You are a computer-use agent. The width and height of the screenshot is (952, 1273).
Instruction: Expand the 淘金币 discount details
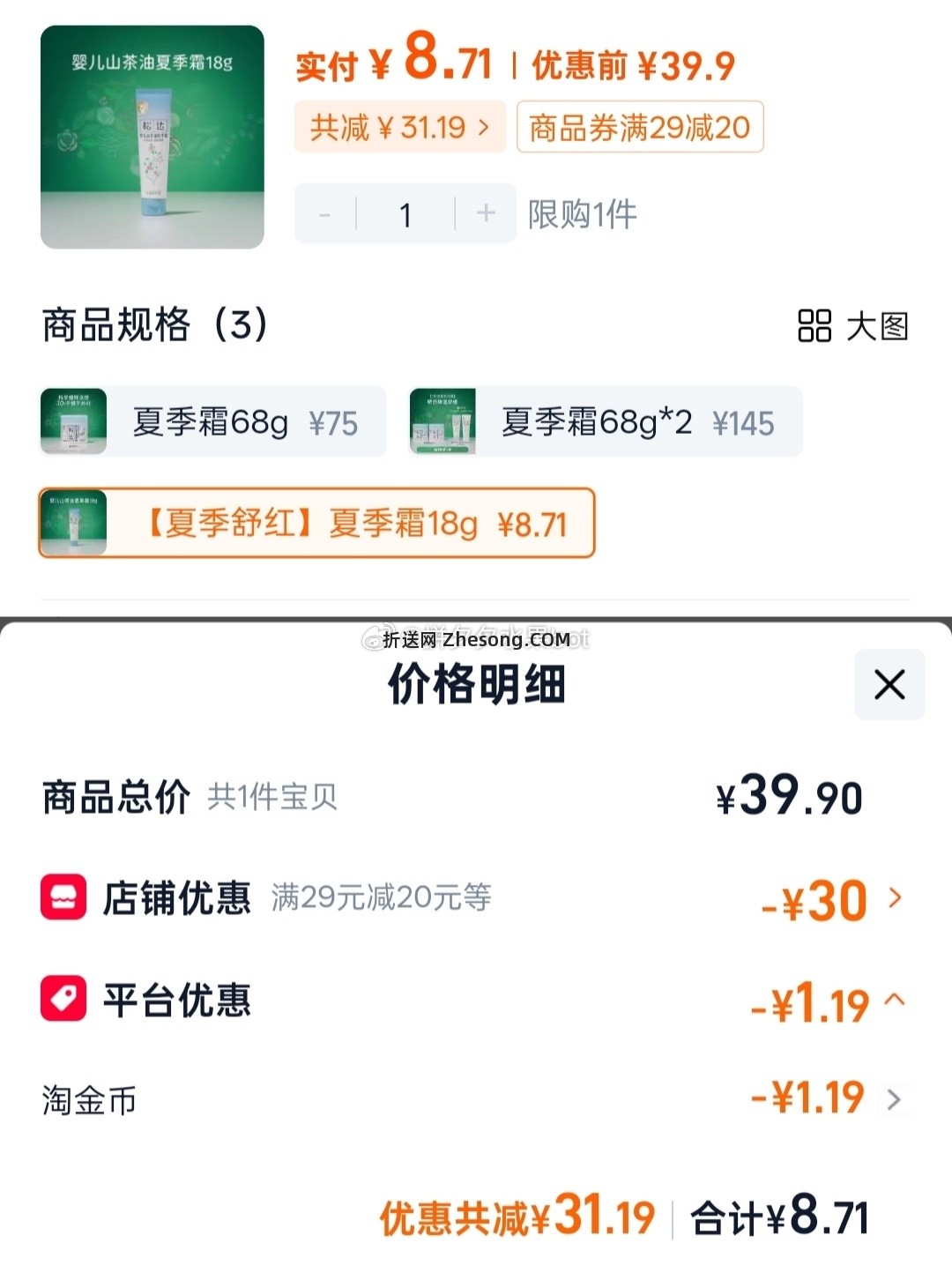coord(893,1098)
